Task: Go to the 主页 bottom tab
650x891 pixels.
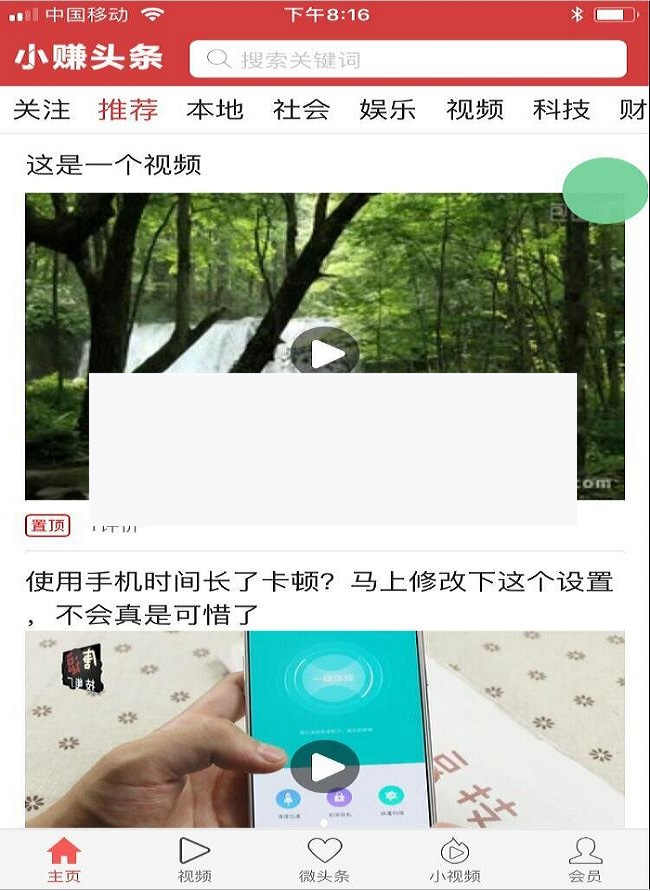Action: coord(64,860)
